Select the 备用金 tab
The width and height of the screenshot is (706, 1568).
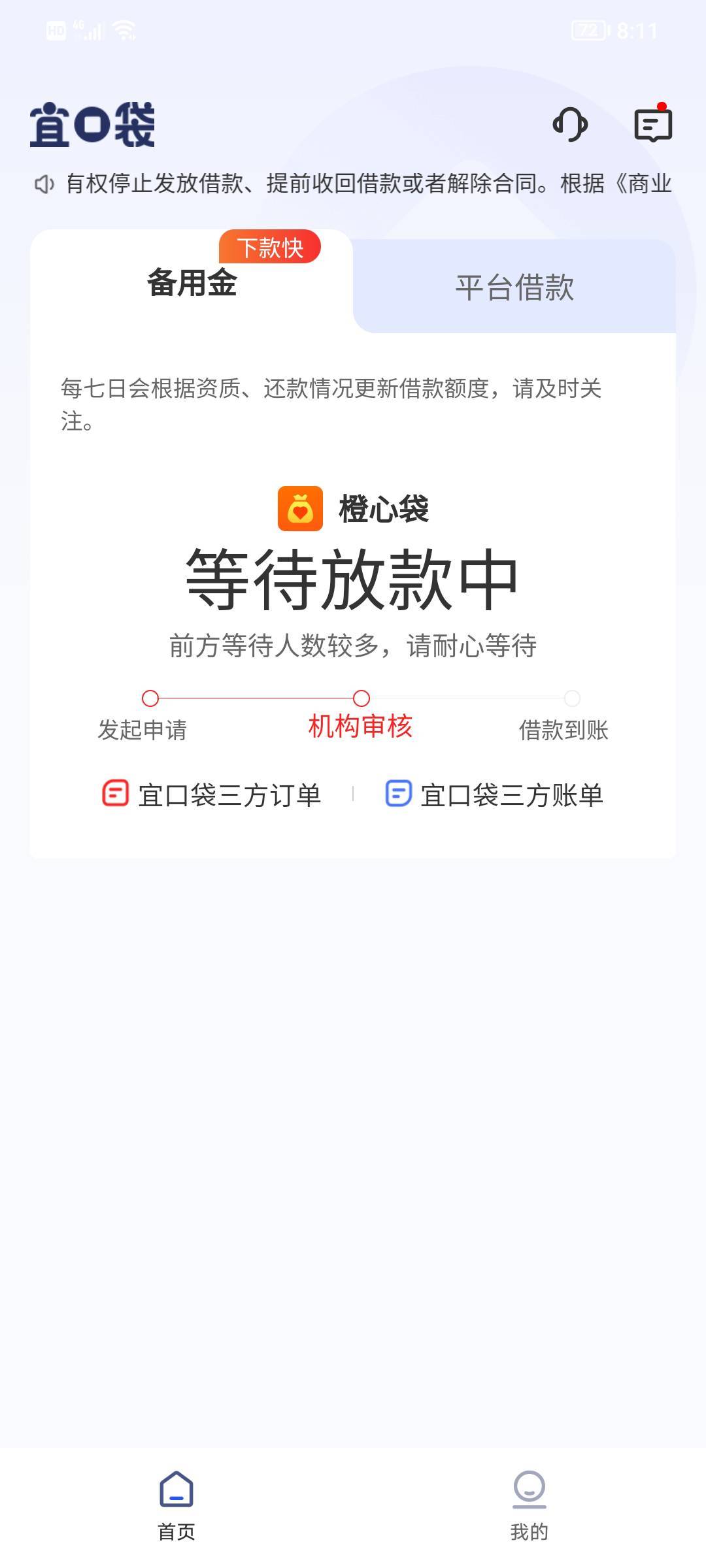(x=192, y=283)
